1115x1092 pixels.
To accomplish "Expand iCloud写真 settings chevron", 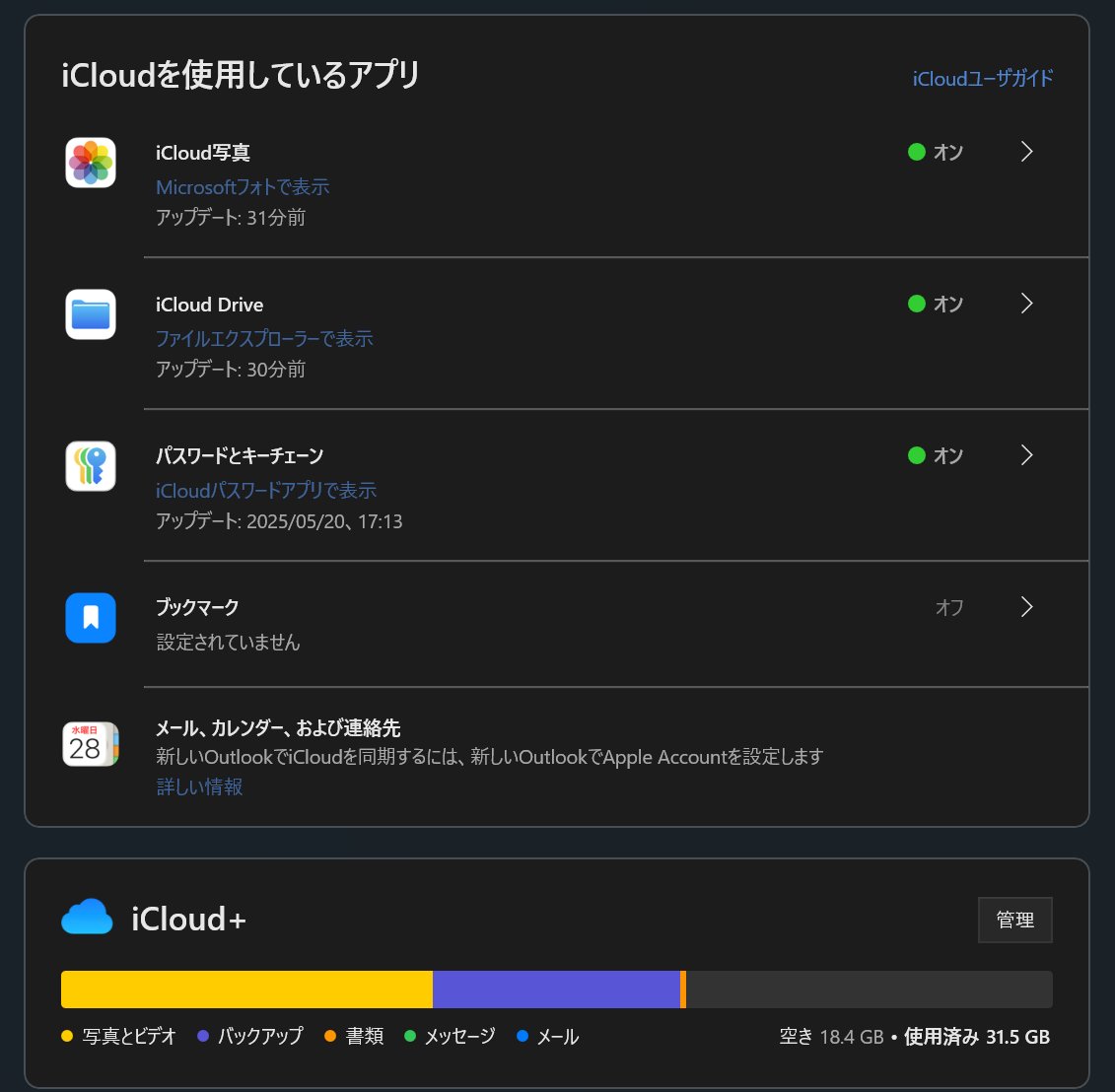I will point(1026,152).
